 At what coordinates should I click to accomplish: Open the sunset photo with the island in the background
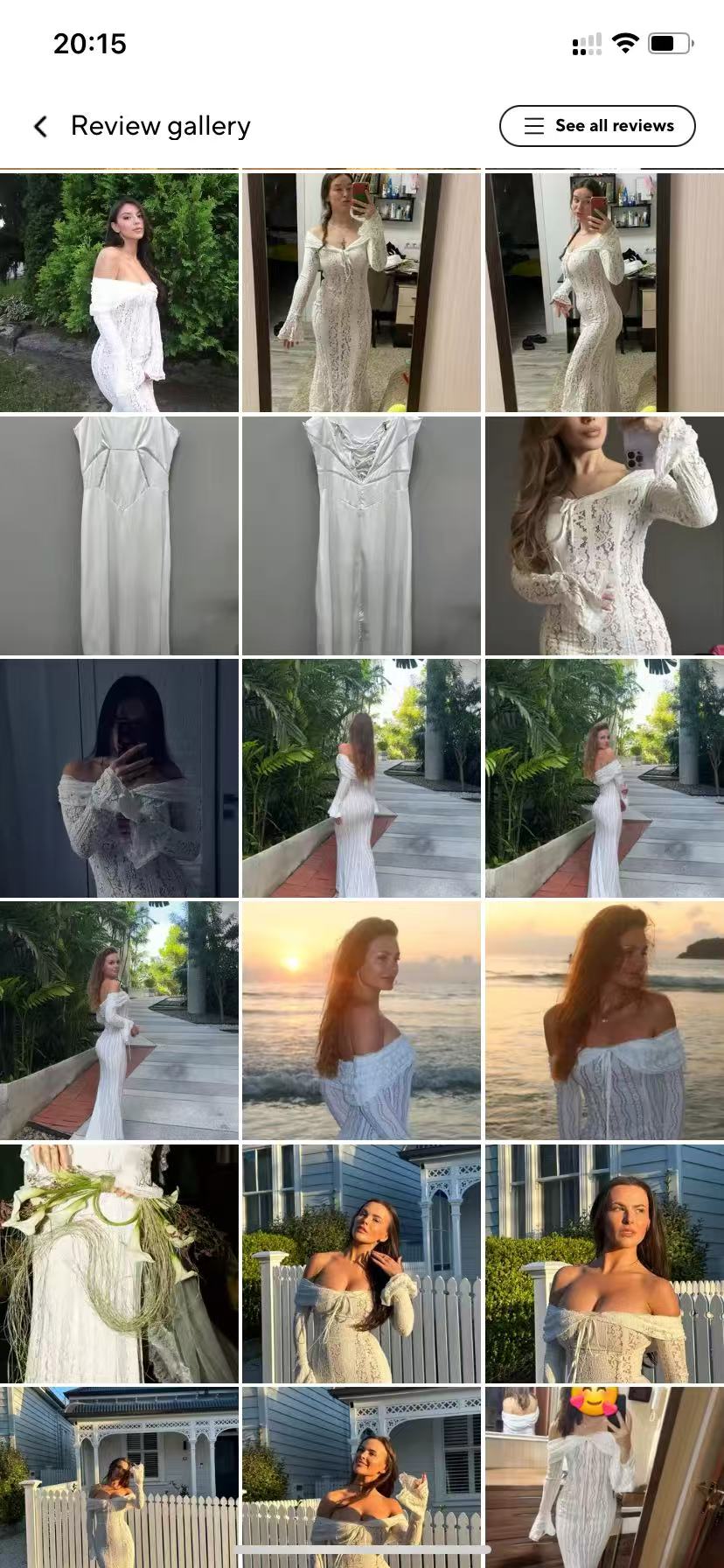click(x=604, y=1020)
